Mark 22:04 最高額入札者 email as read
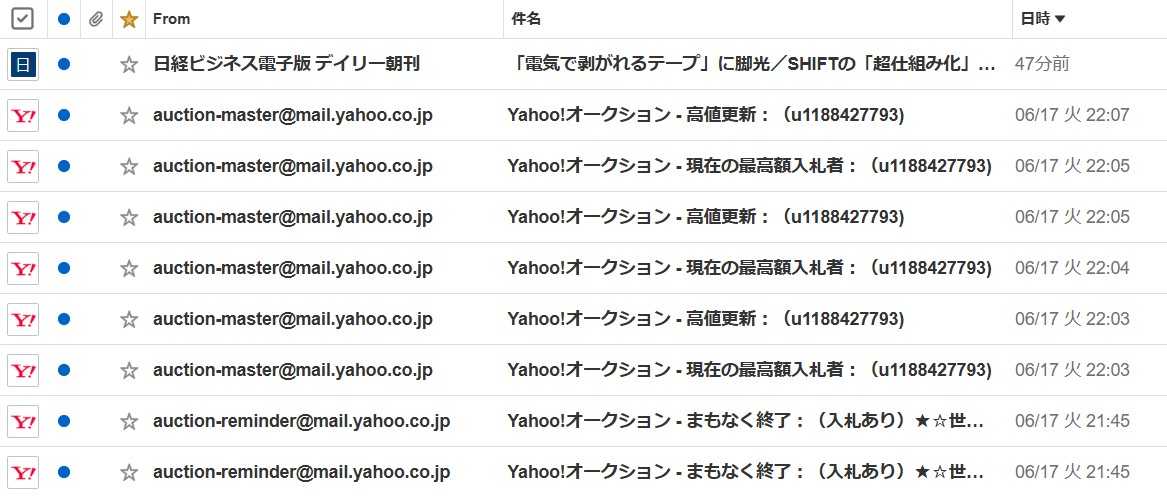This screenshot has width=1167, height=496. [x=64, y=268]
